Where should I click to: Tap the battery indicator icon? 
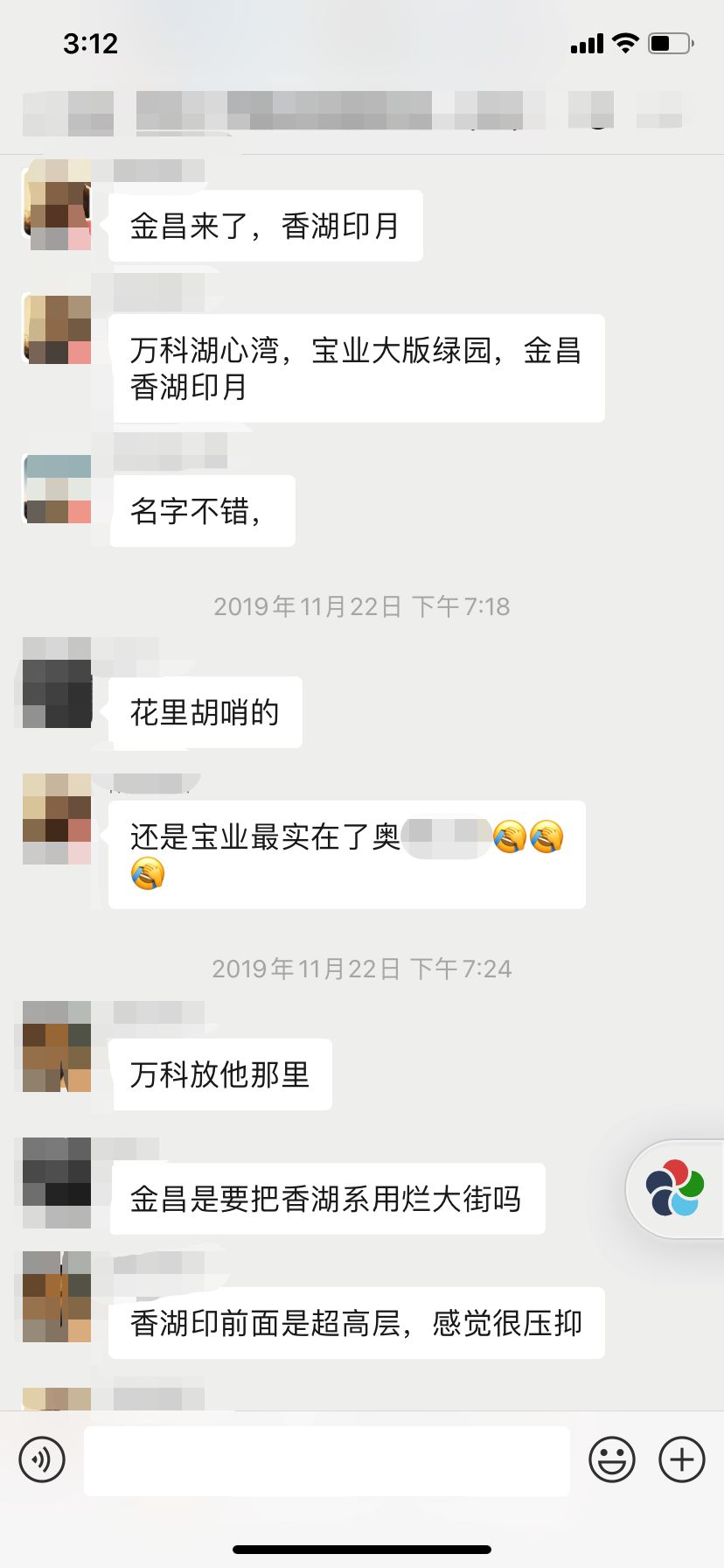coord(667,43)
